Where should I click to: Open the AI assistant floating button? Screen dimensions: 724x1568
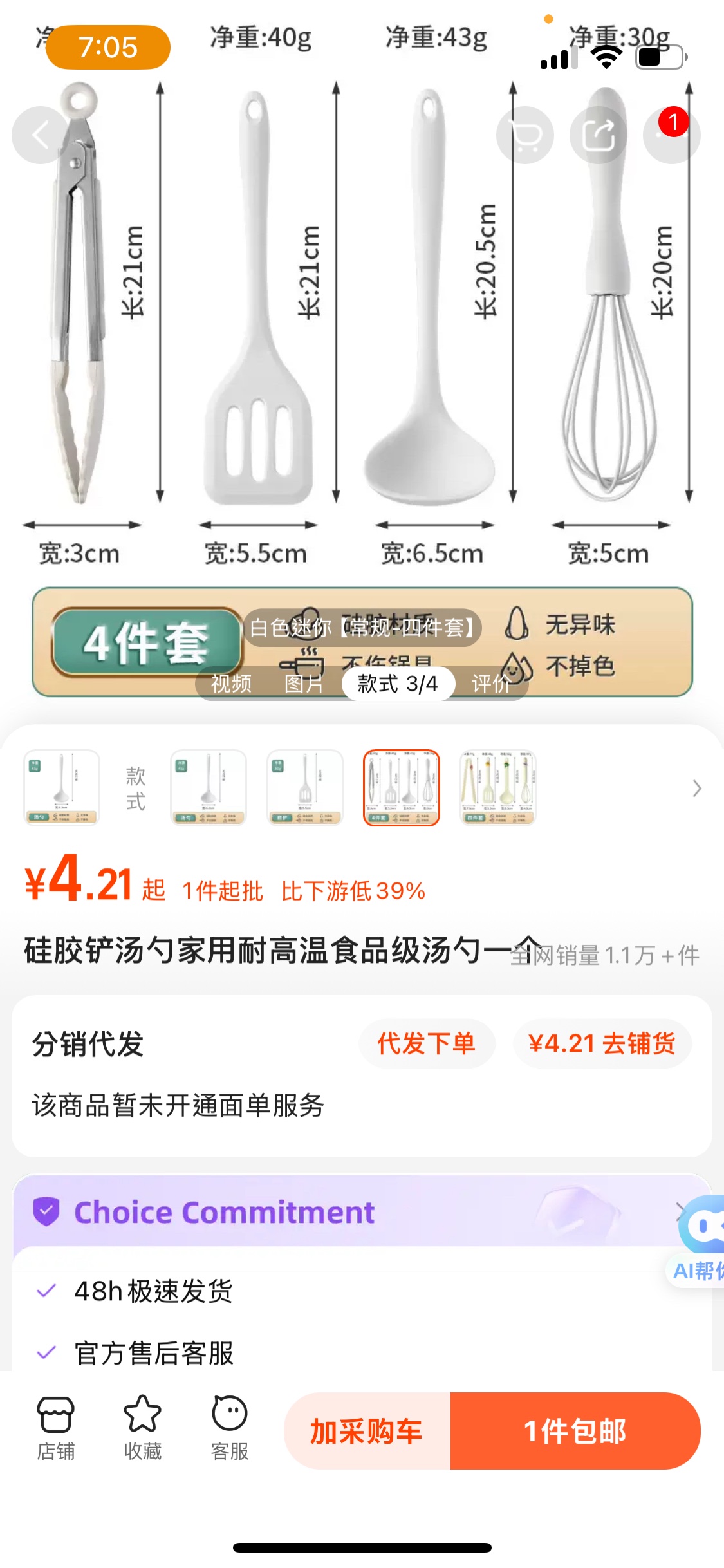[x=703, y=1229]
